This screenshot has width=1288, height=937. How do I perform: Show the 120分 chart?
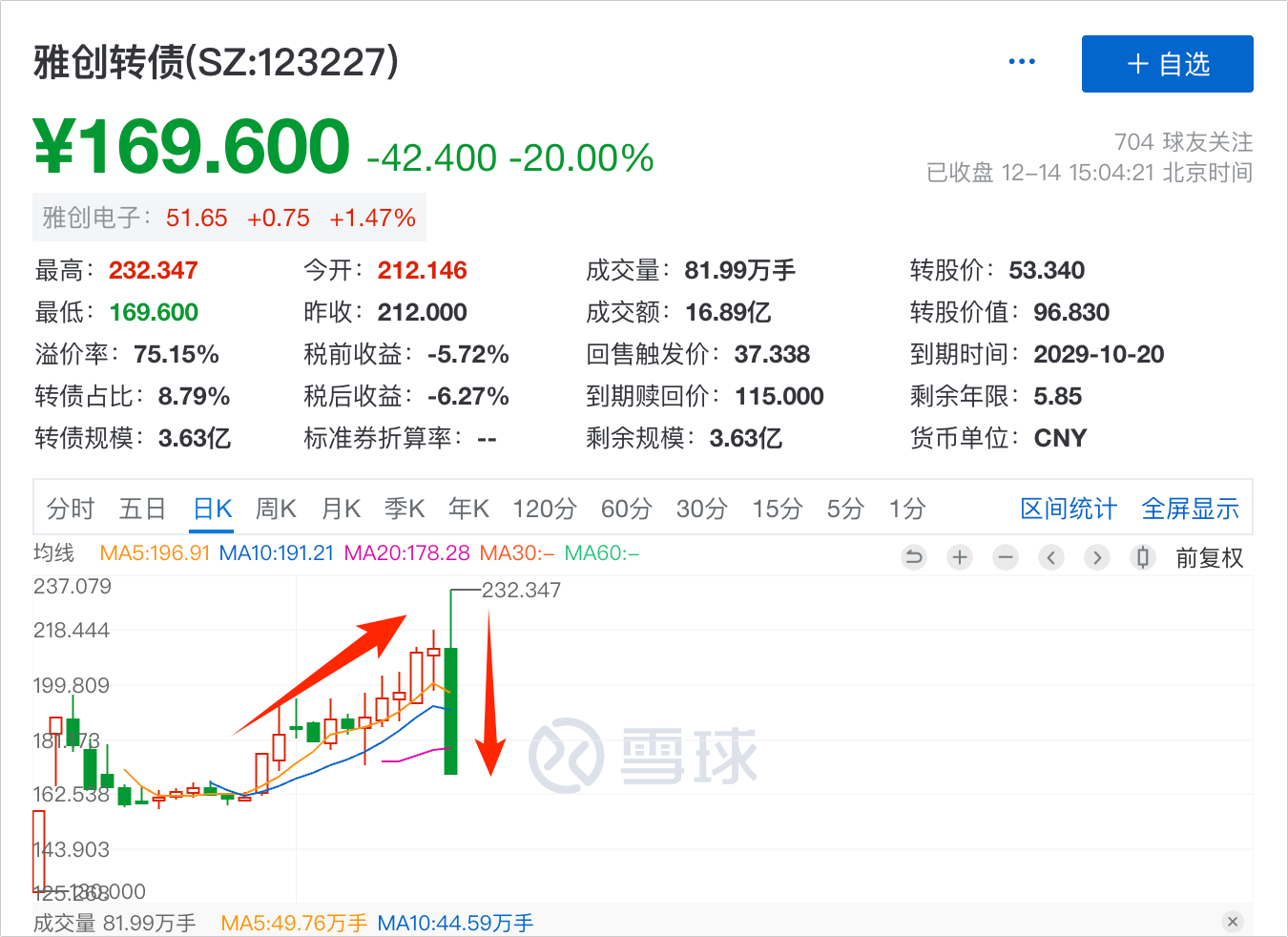pos(544,509)
